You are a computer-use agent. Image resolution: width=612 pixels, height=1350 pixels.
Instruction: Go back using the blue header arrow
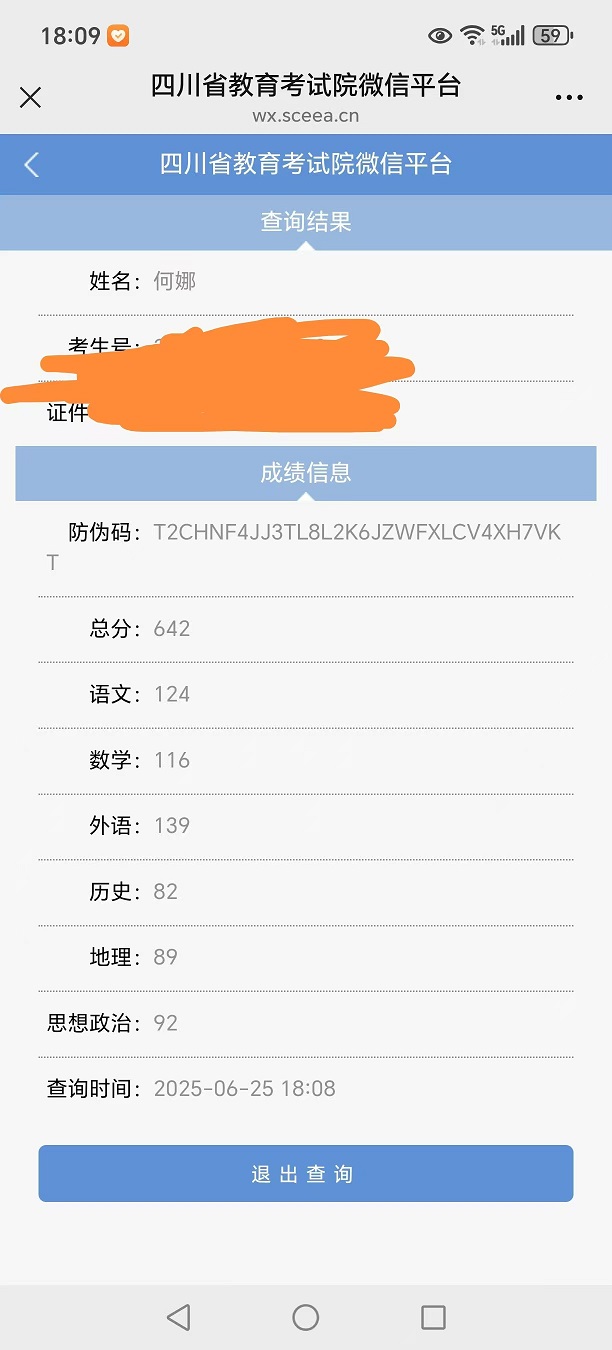pos(32,165)
